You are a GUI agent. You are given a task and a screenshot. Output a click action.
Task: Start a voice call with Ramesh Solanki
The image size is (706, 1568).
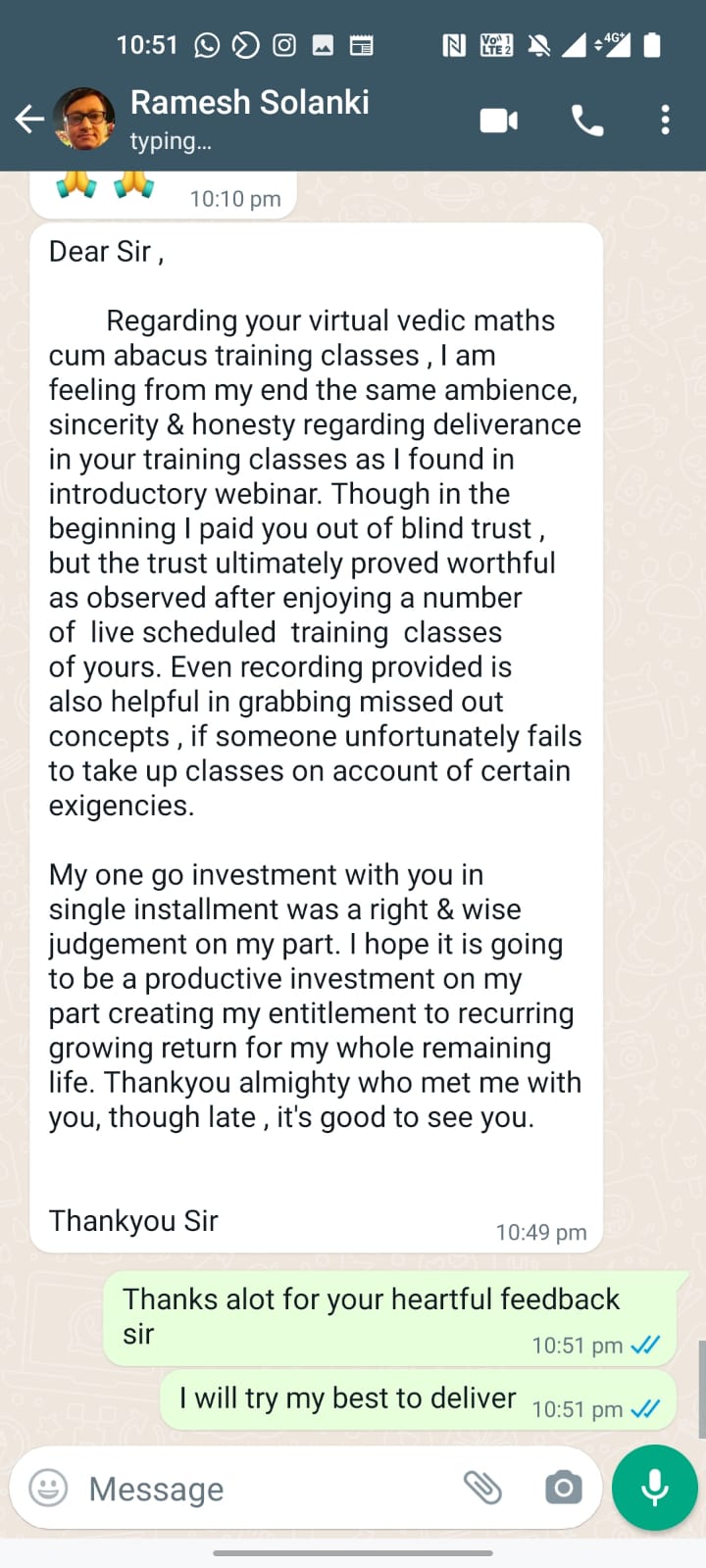coord(586,121)
